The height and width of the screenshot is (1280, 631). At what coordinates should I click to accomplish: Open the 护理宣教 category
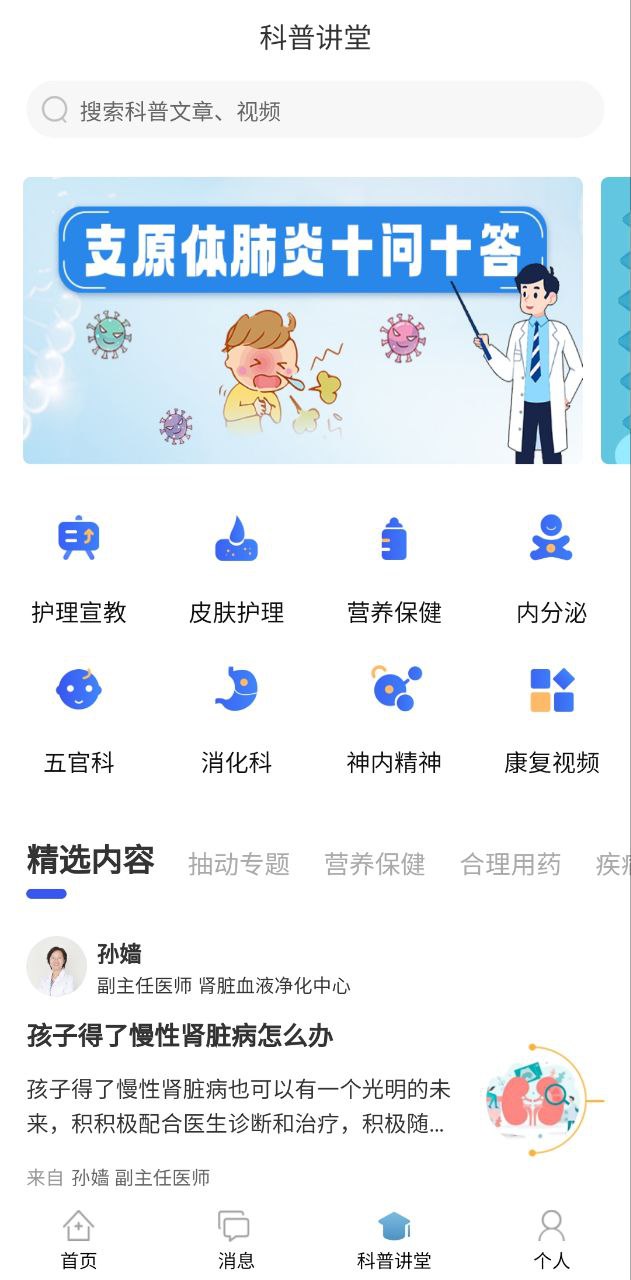coord(79,566)
